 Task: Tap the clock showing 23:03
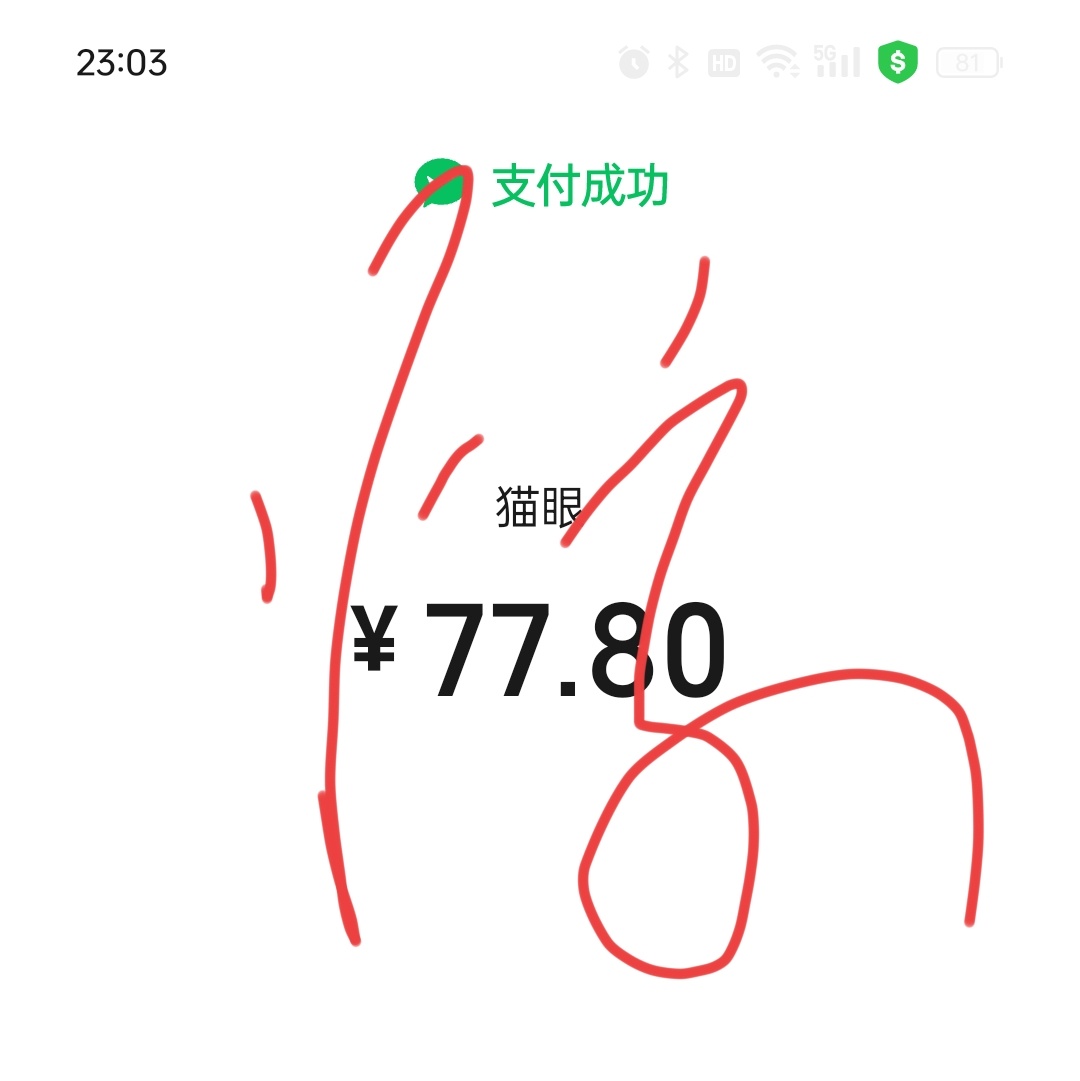[x=124, y=64]
